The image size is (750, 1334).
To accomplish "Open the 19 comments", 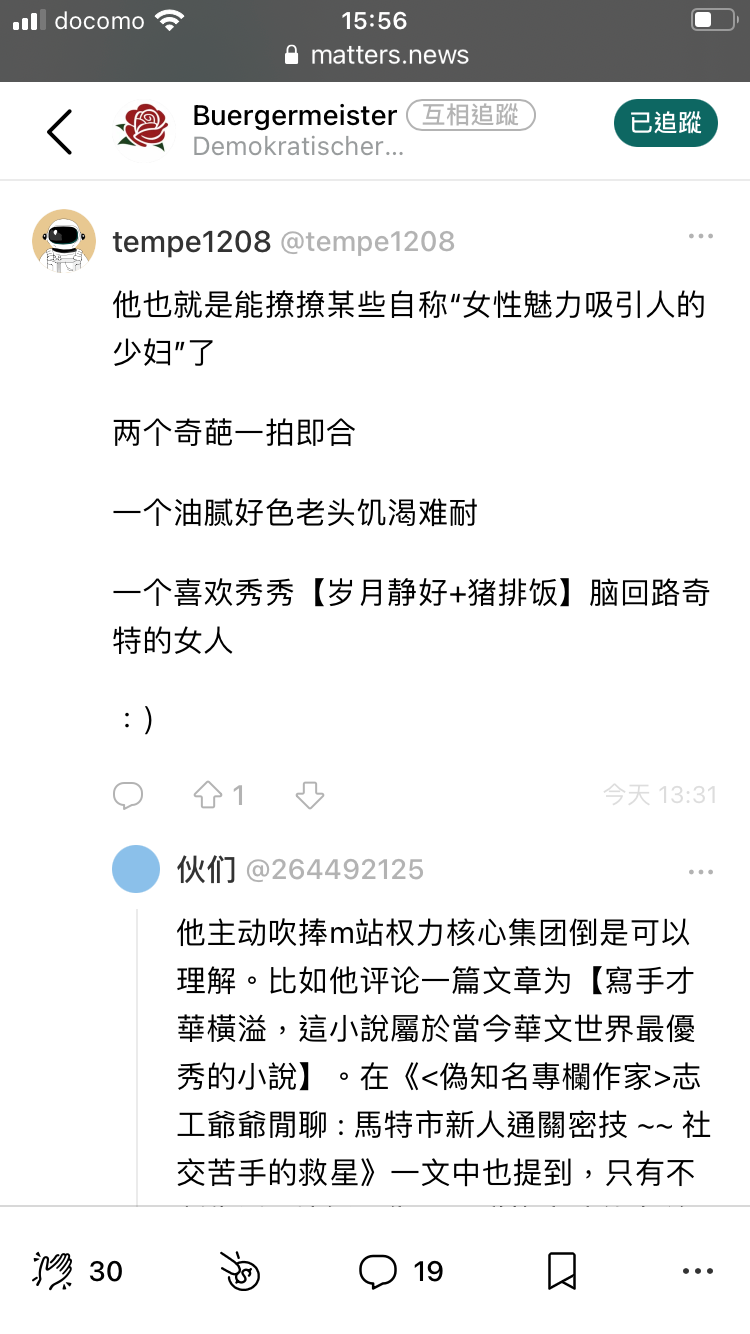I will point(400,1271).
